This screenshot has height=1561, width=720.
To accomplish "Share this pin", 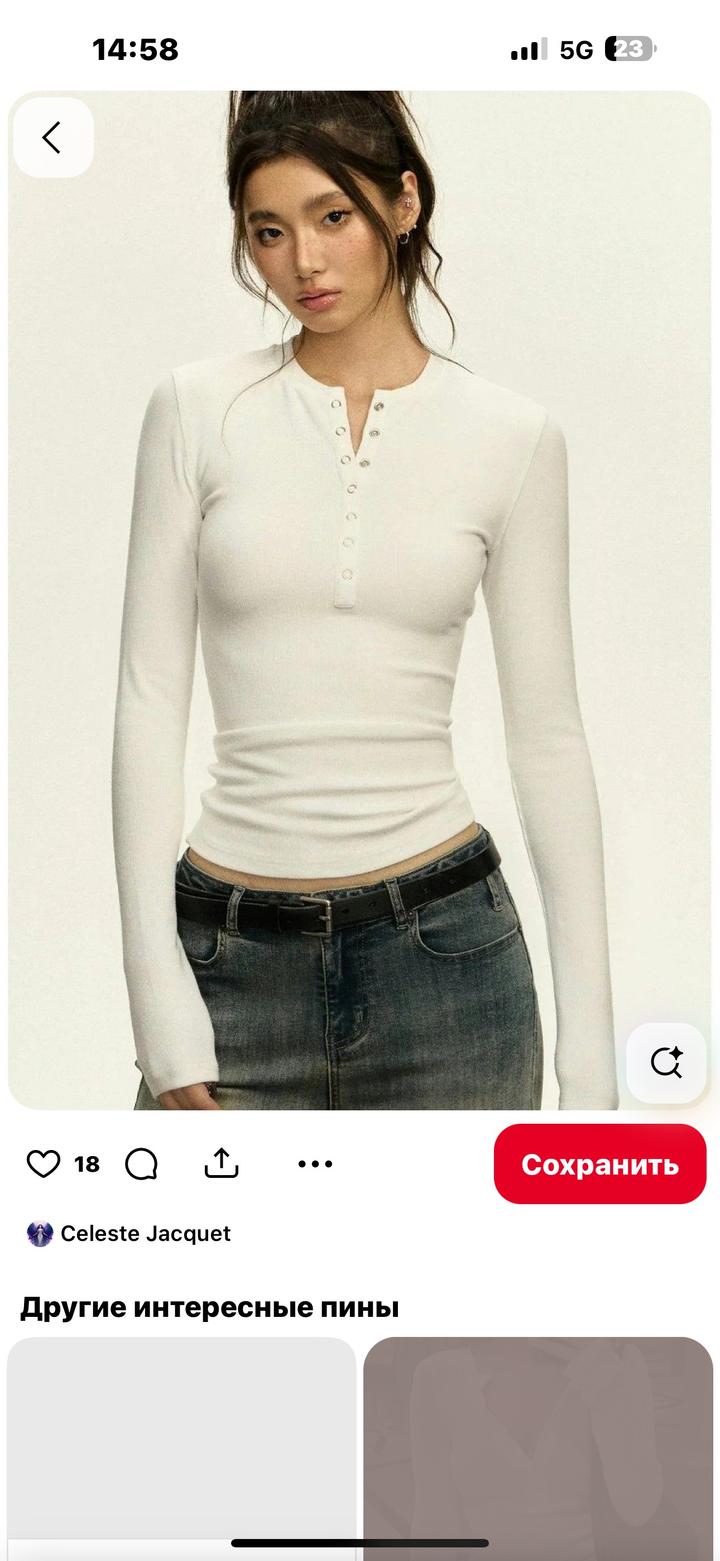I will (221, 1163).
